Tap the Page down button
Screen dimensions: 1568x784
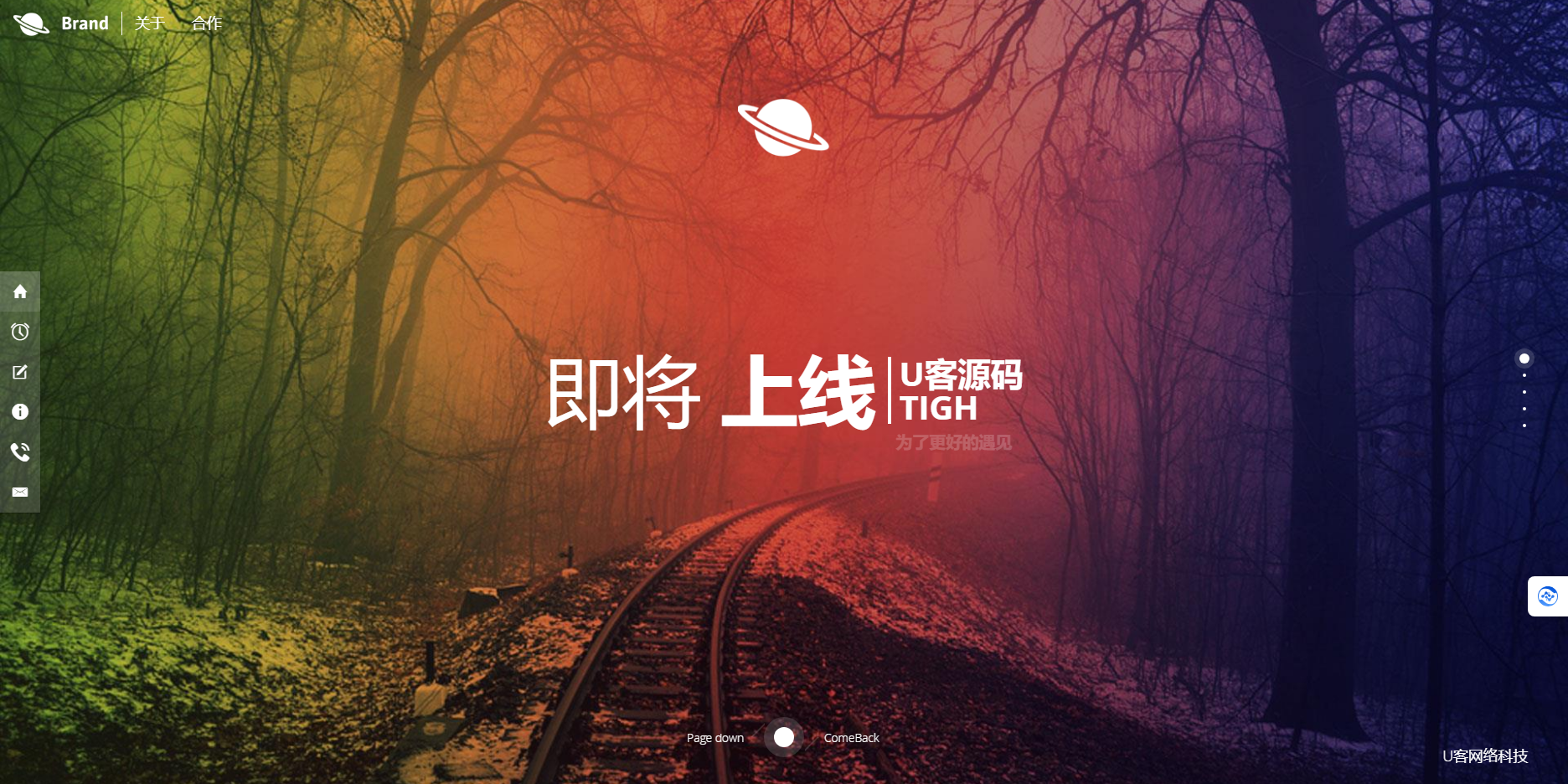tap(715, 738)
